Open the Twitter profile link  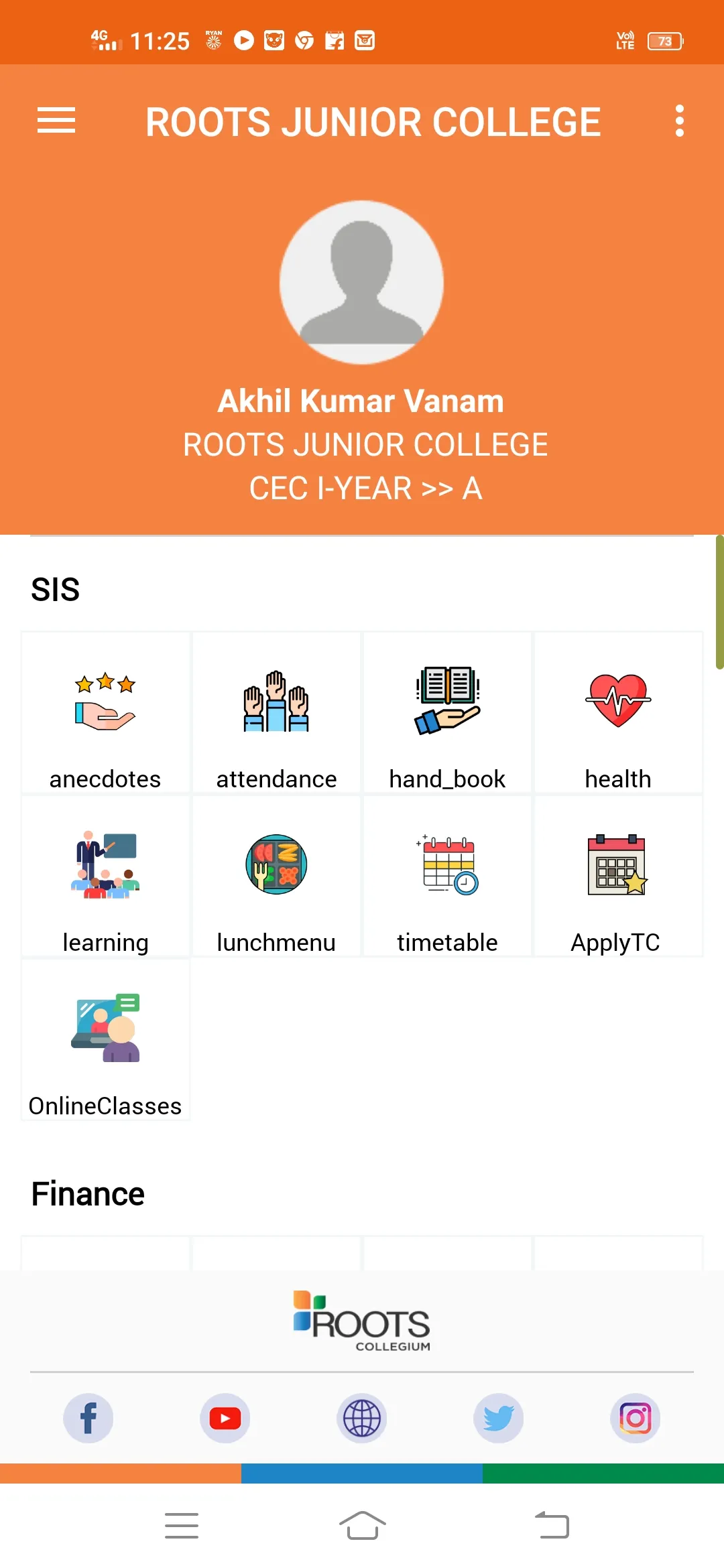499,1419
